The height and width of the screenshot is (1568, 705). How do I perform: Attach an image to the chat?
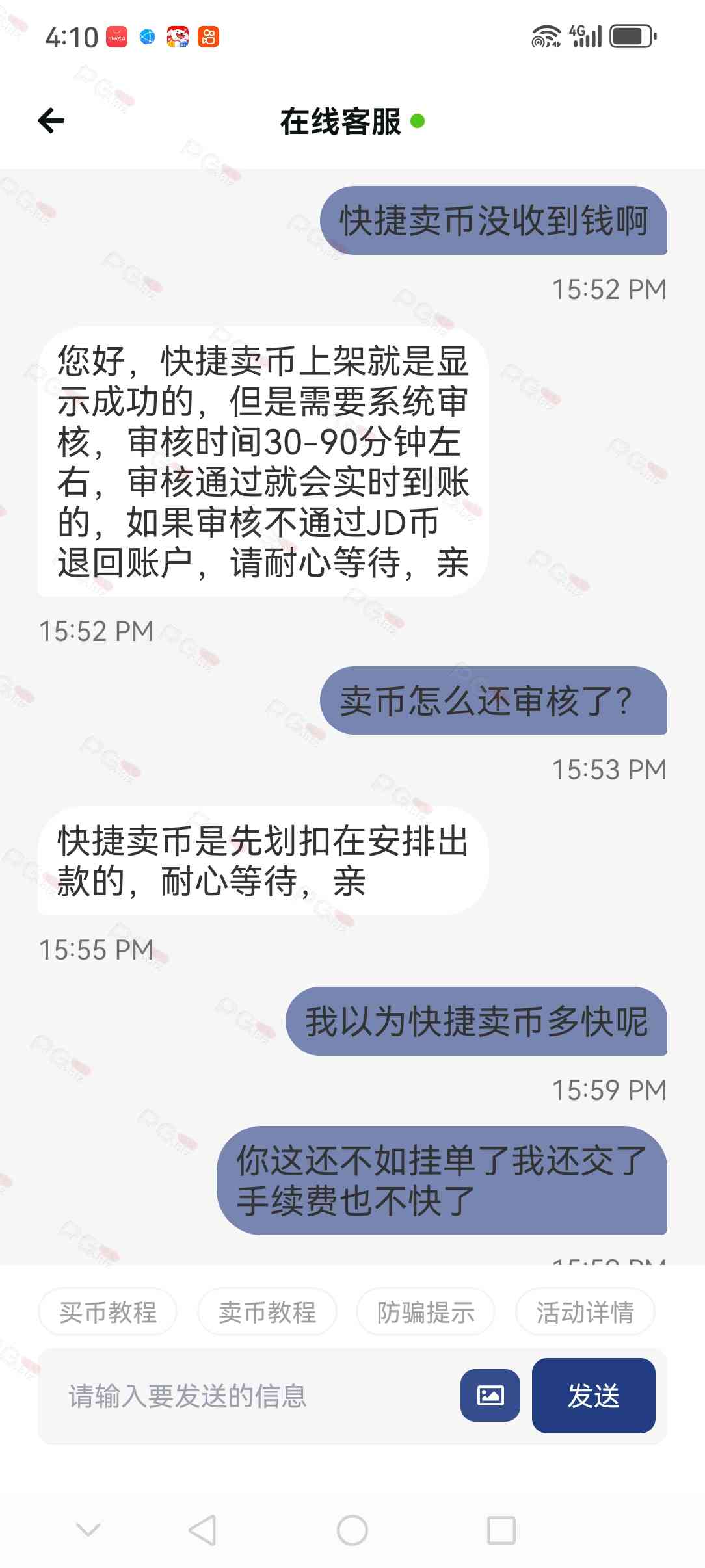490,1395
